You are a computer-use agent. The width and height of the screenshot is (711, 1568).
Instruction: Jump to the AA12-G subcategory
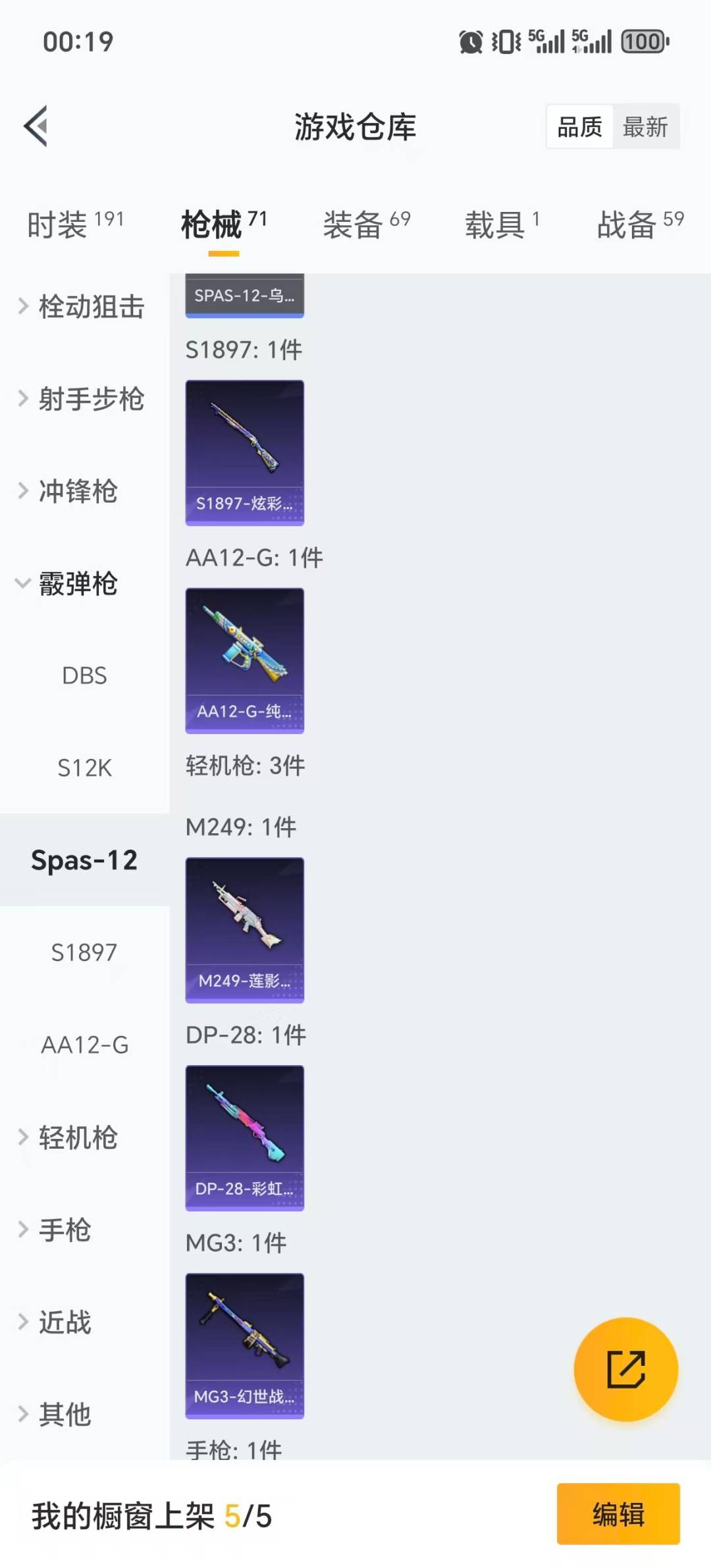click(84, 1045)
